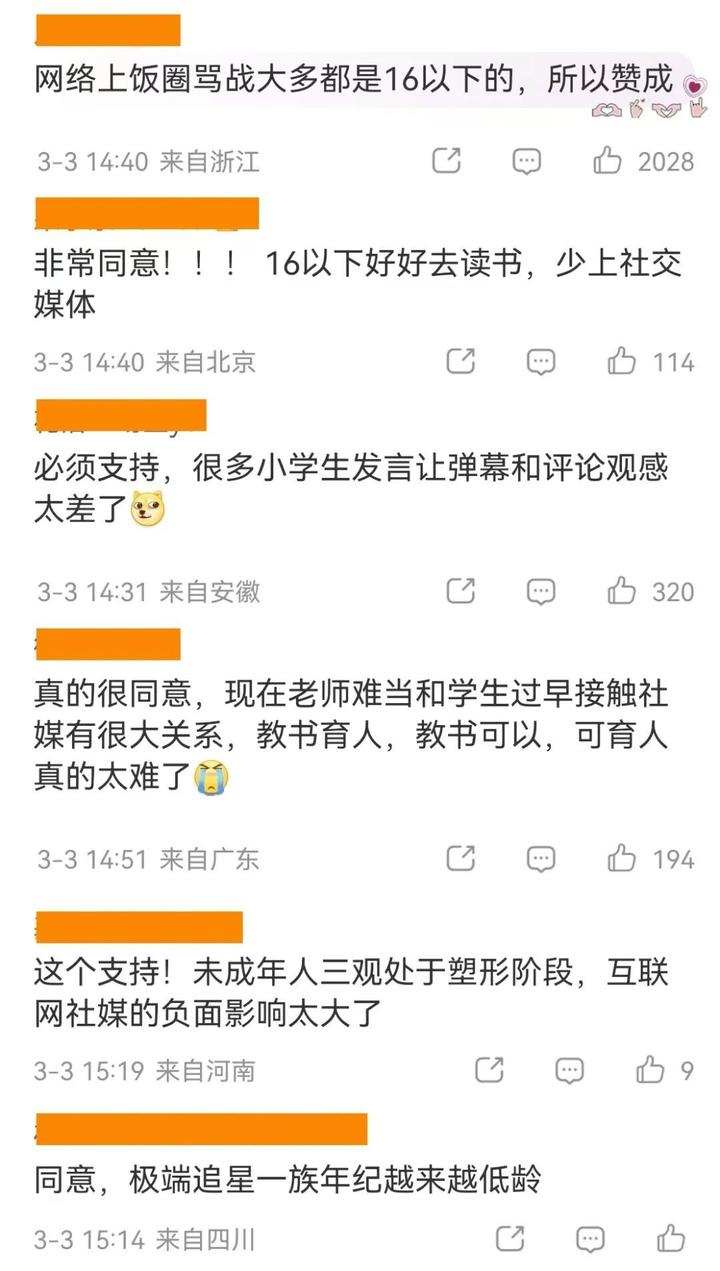Share the 极端追星 comment
The image size is (720, 1271).
point(510,1239)
